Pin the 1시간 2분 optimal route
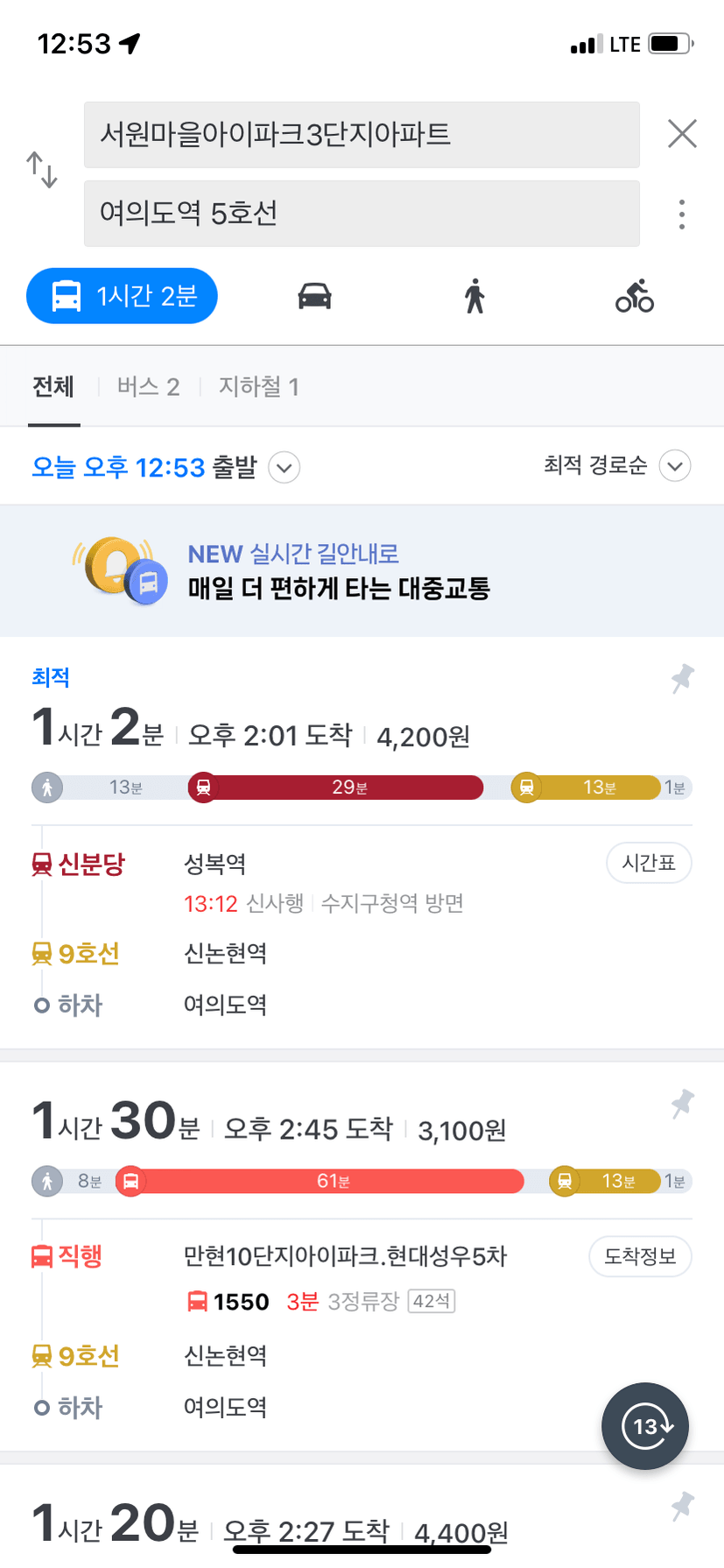Viewport: 724px width, 1568px height. [x=682, y=678]
